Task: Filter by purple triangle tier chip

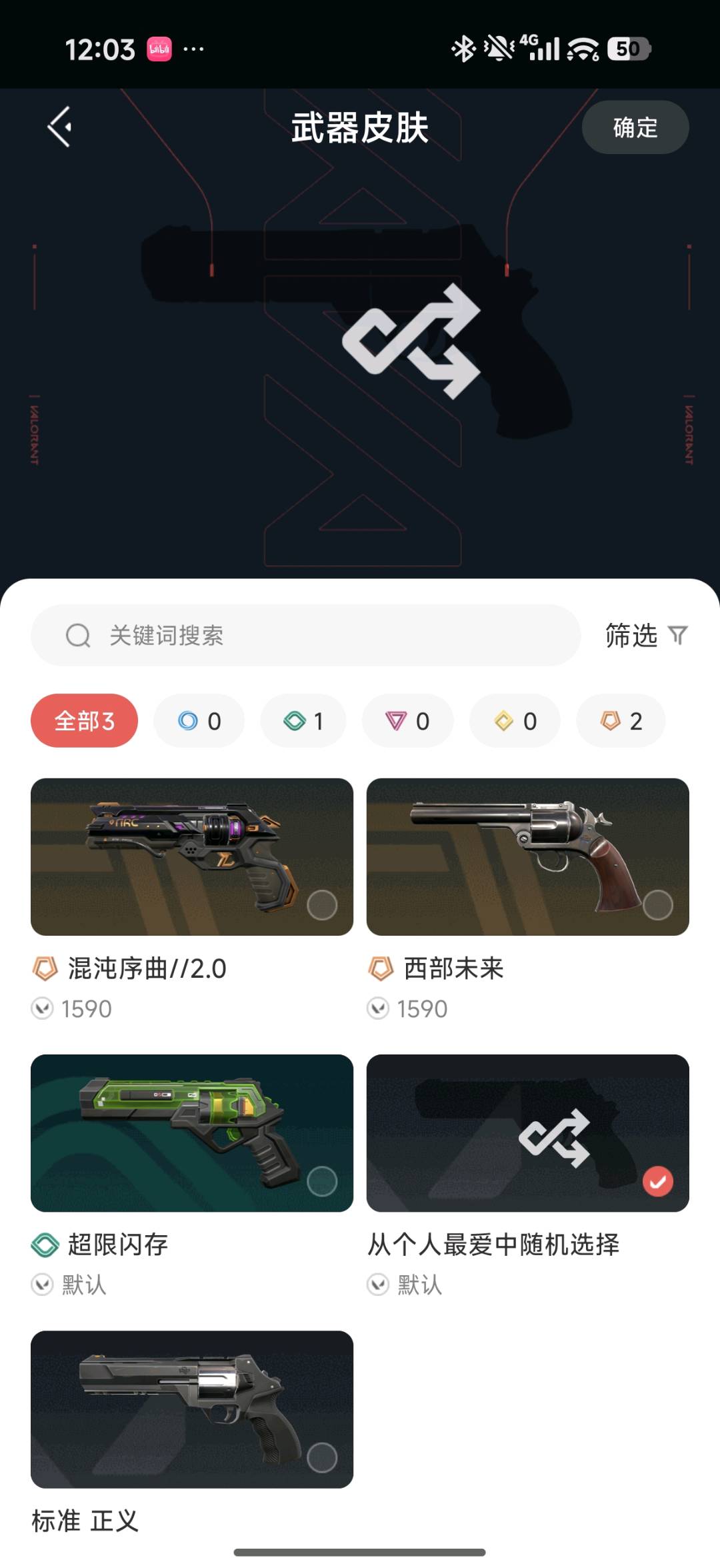Action: pyautogui.click(x=407, y=721)
